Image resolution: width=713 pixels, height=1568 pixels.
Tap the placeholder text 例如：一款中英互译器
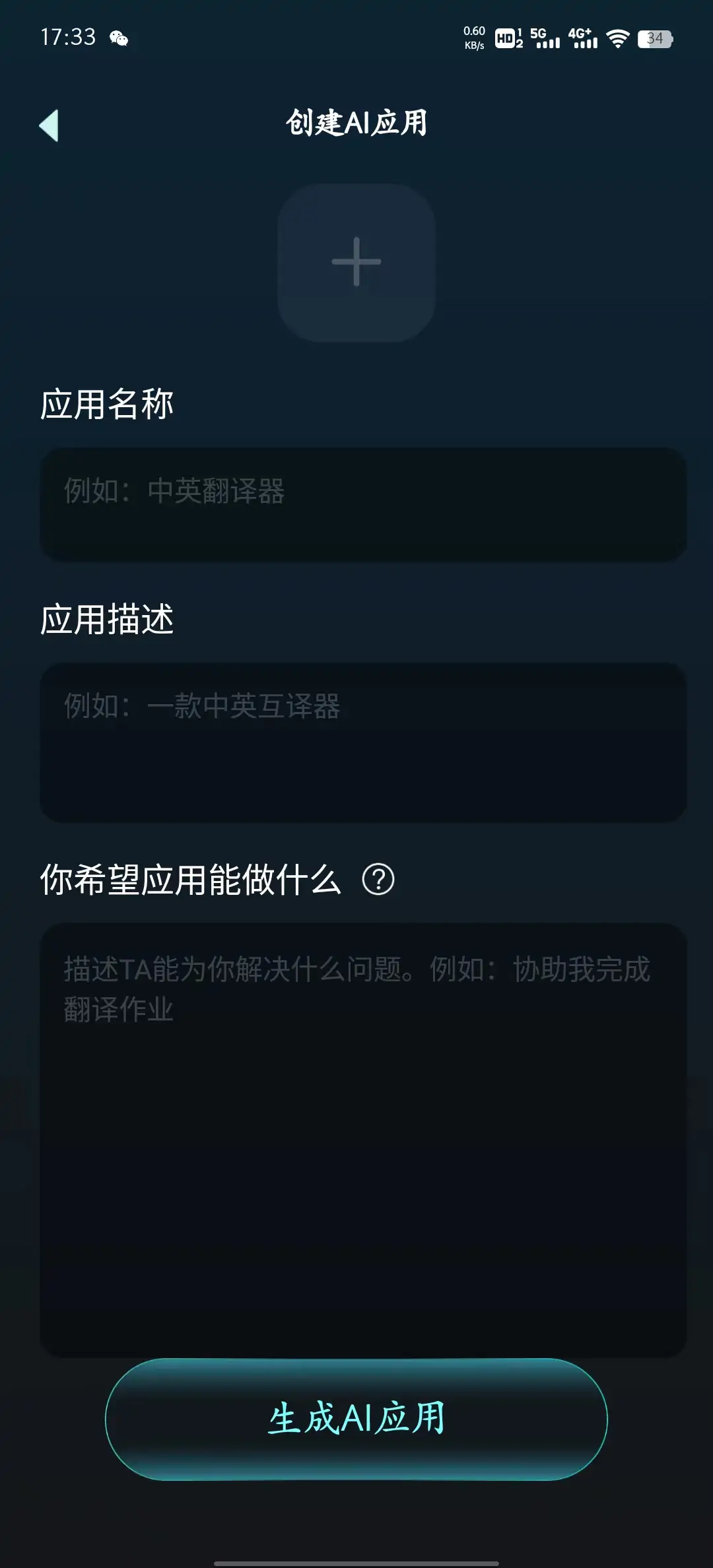coord(201,705)
